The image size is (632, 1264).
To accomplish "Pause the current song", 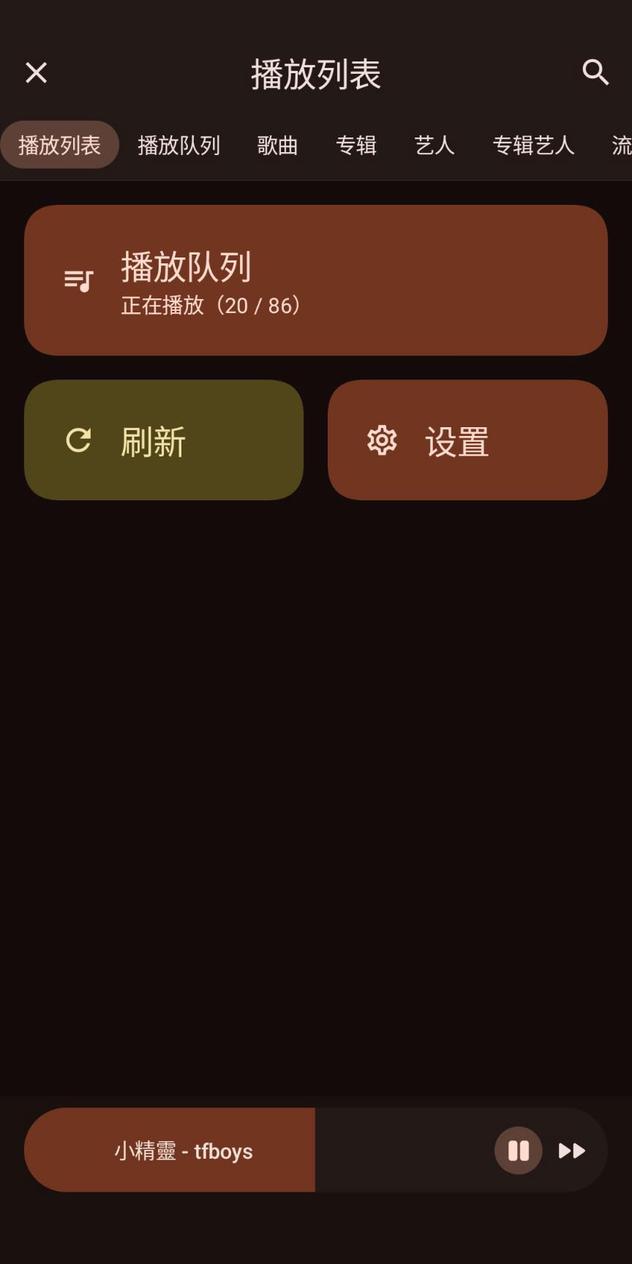I will point(518,1150).
